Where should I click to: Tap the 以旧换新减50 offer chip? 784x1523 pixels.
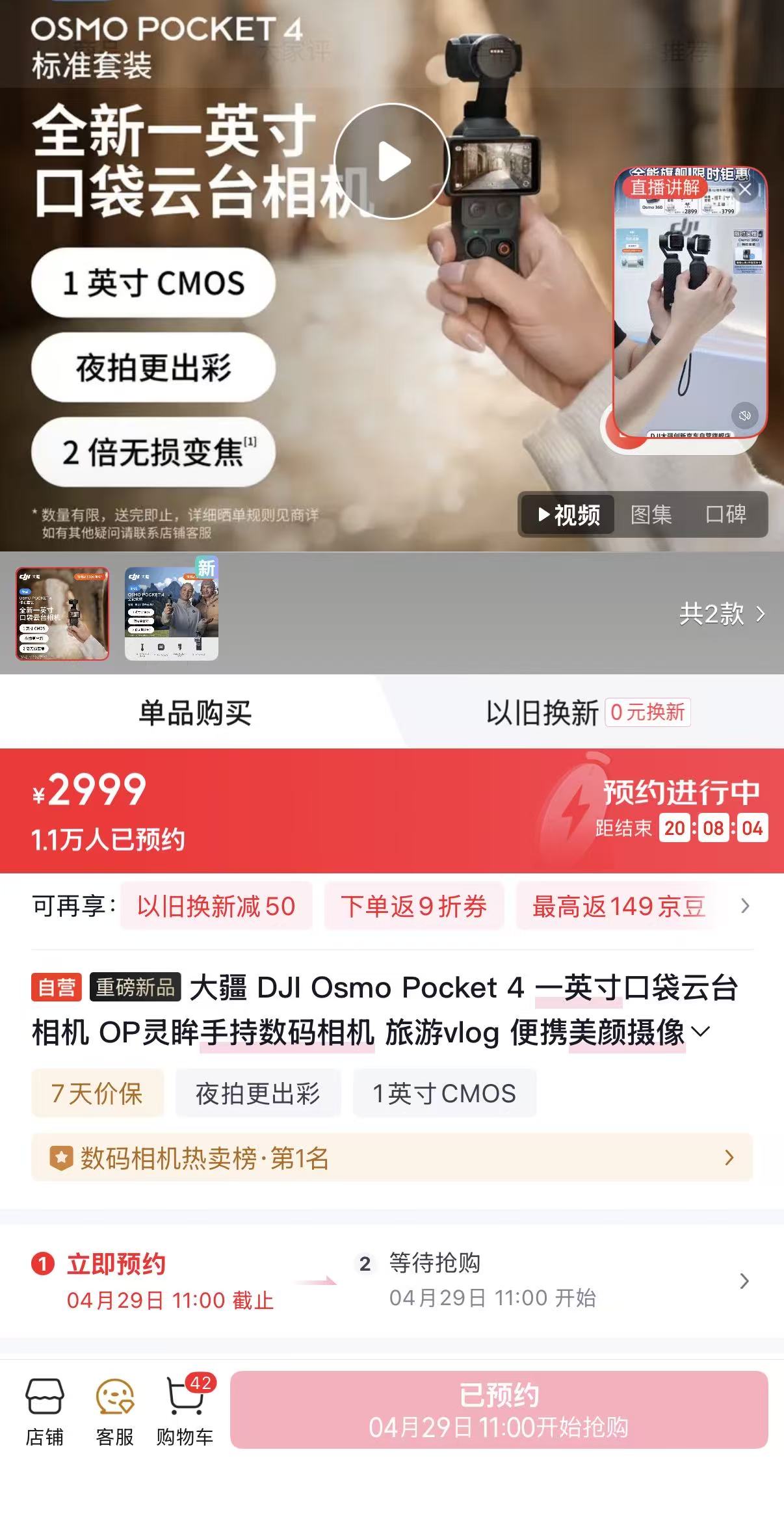coord(216,906)
